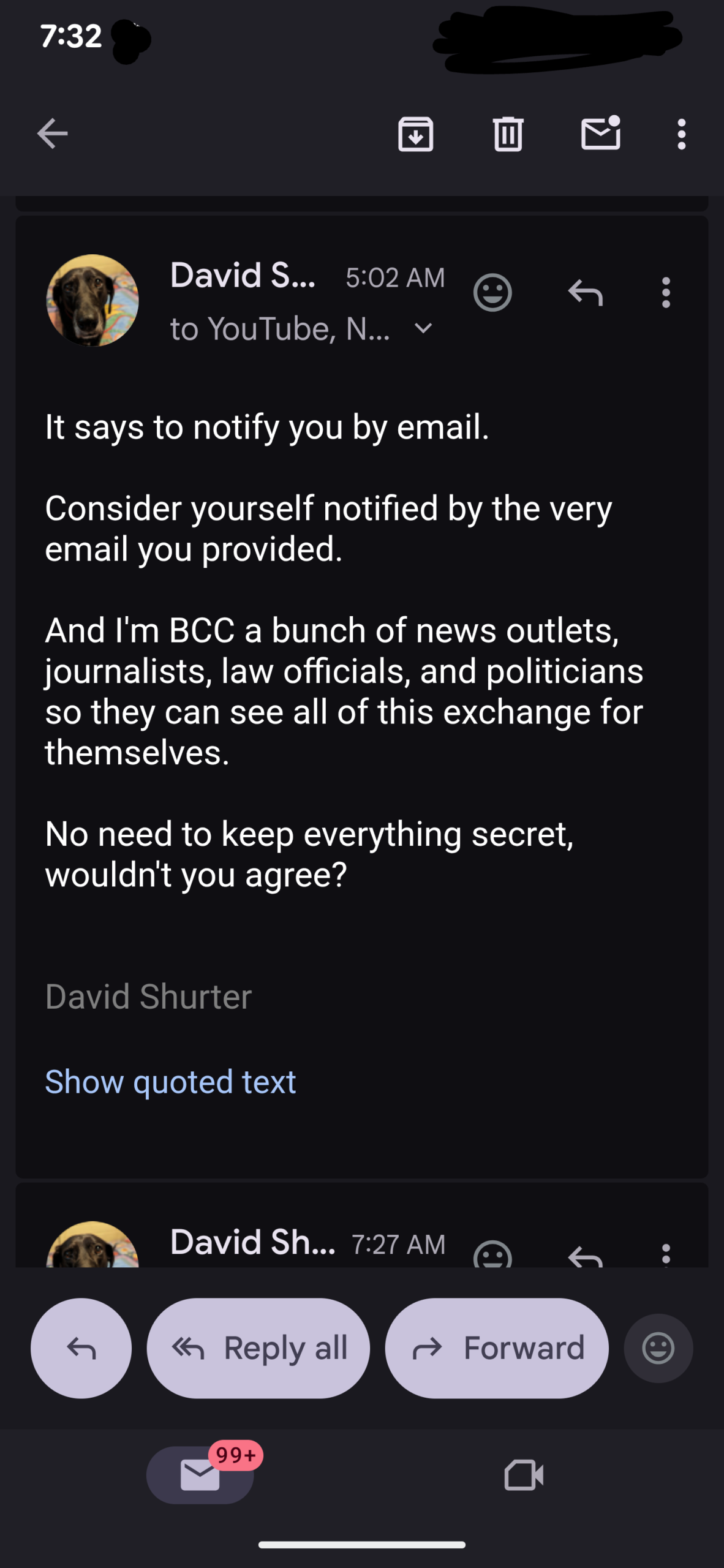
Task: Open the top bar overflow menu
Action: point(681,134)
